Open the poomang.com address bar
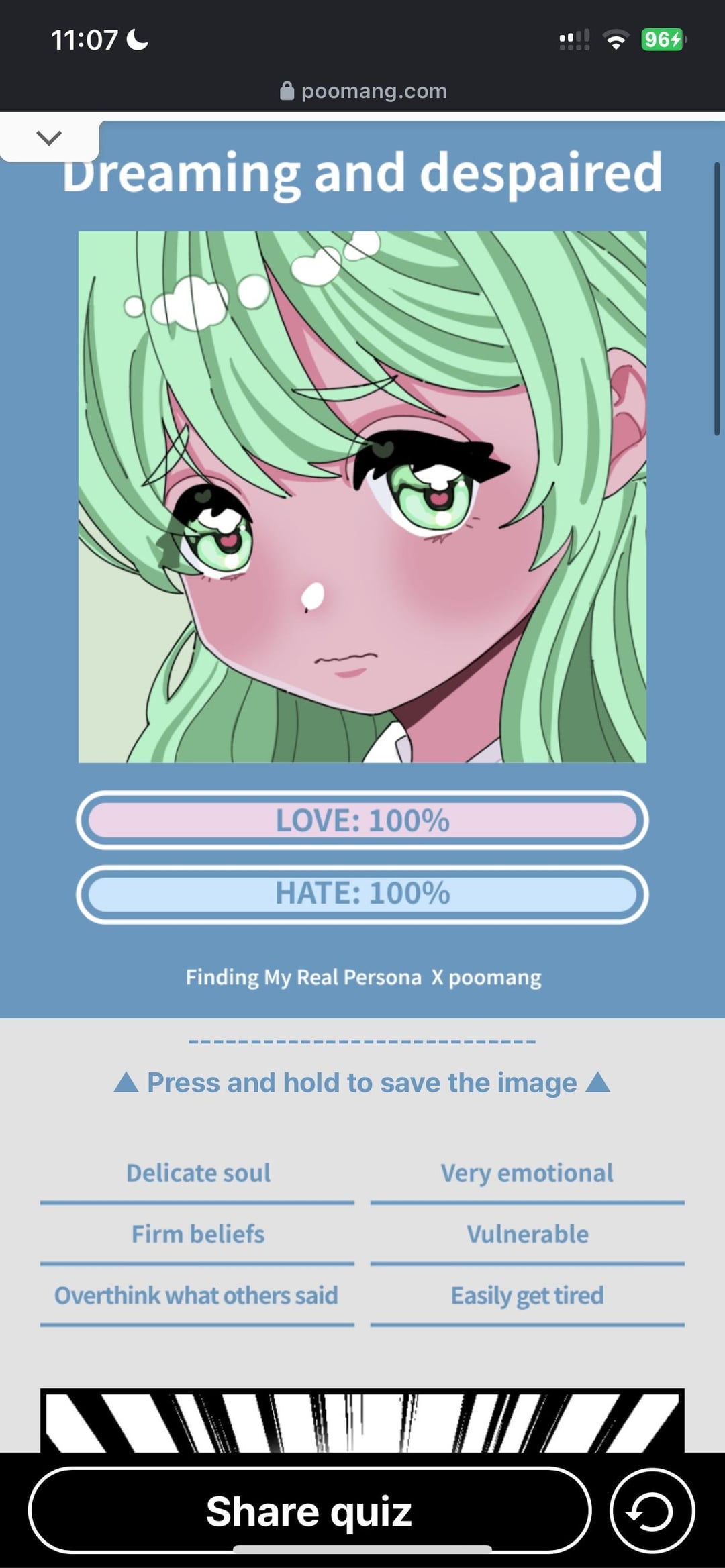 click(363, 91)
